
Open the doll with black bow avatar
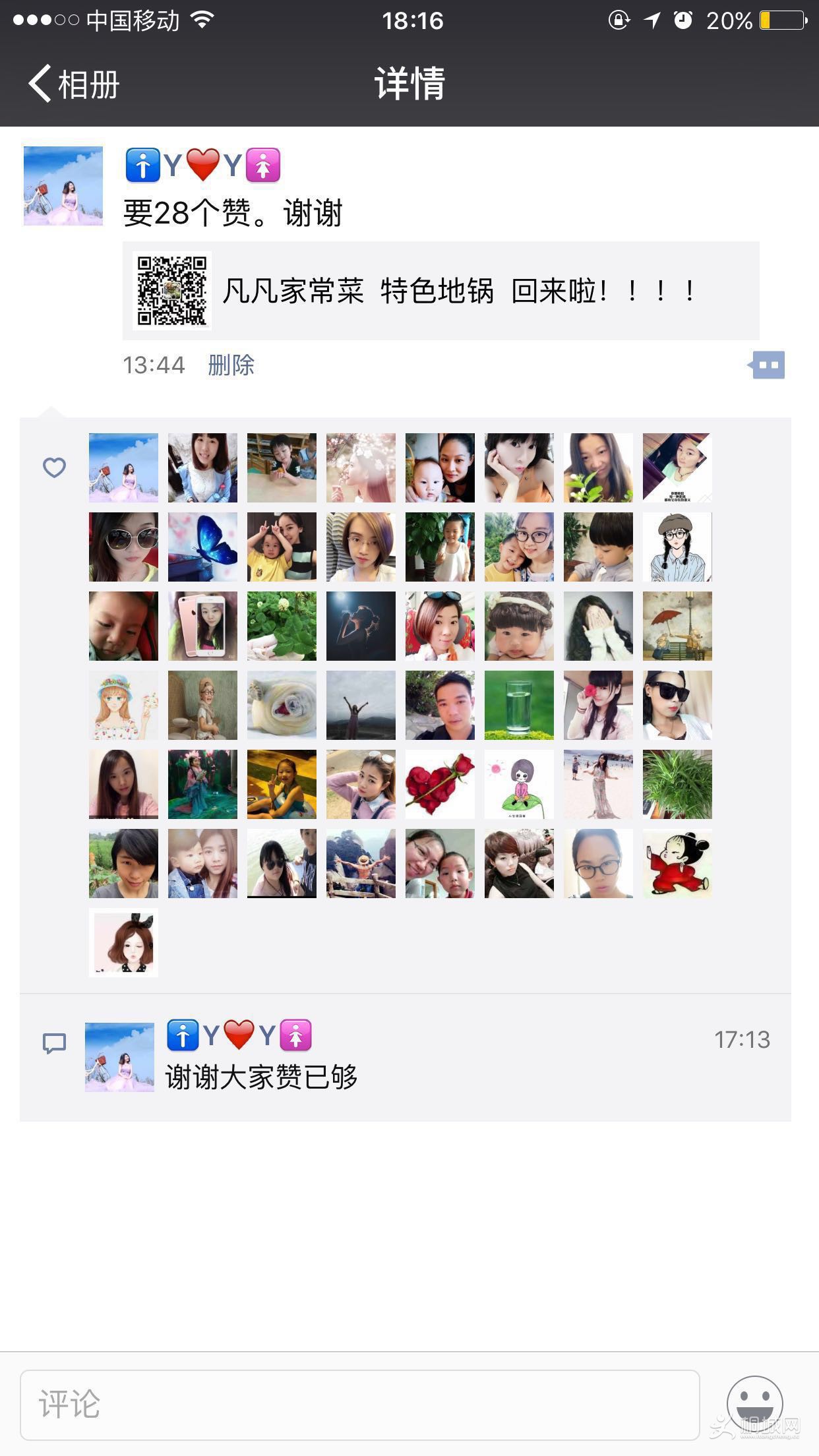click(x=123, y=942)
